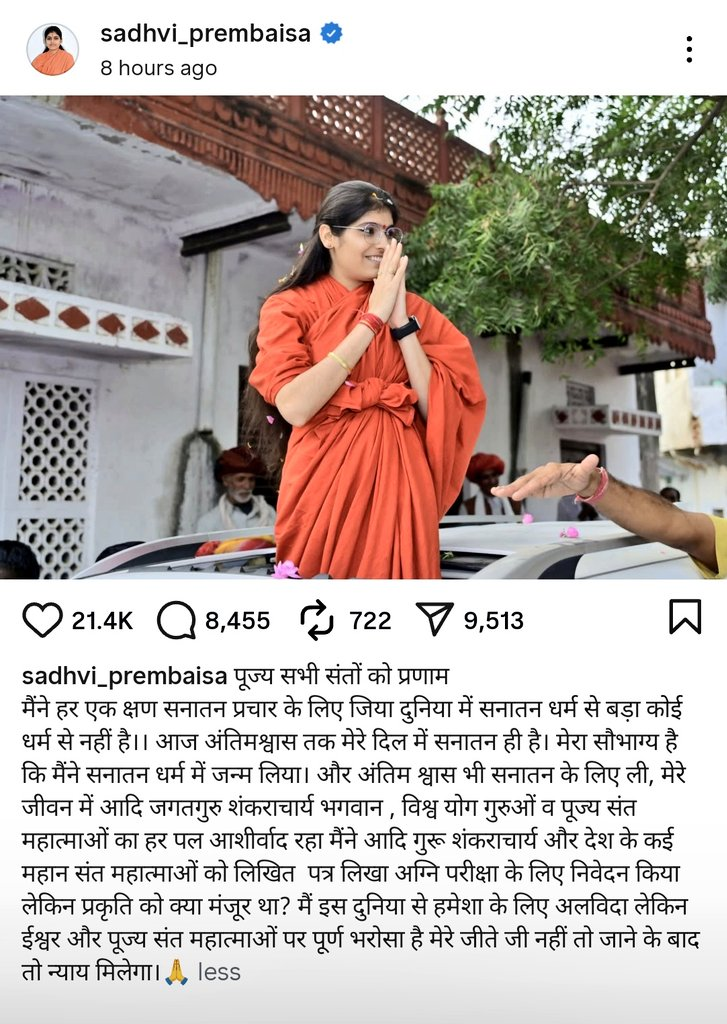Bookmark this post
The image size is (727, 1024).
click(x=685, y=618)
